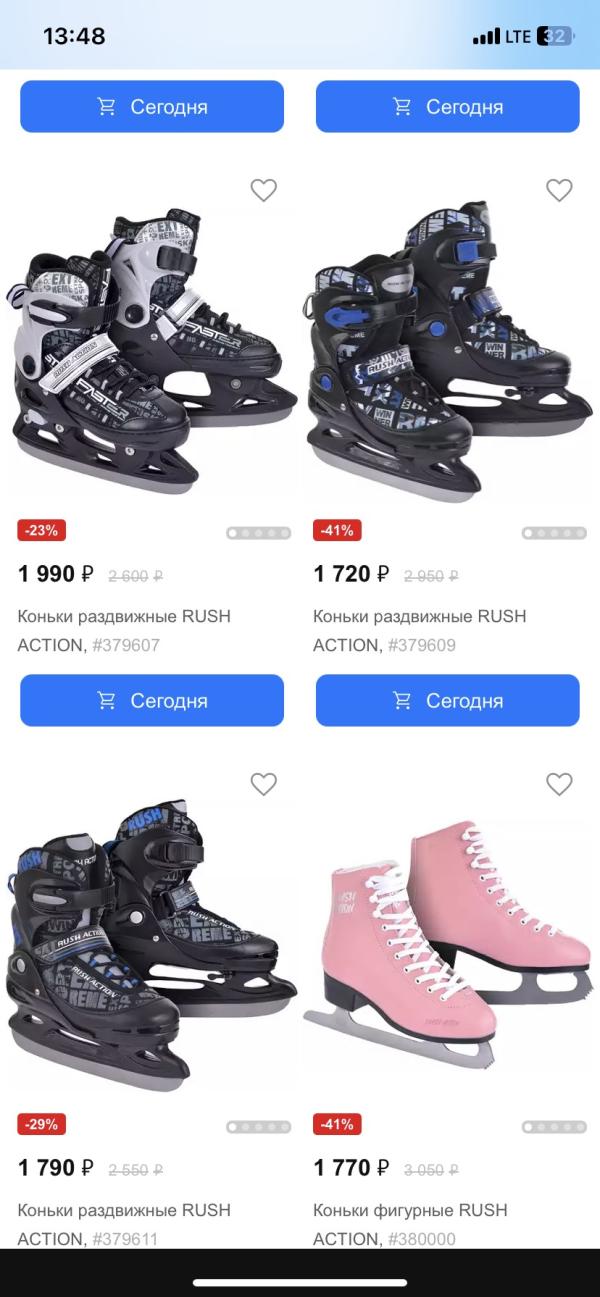Viewport: 600px width, 1297px height.
Task: Like the RUSH ACTION skates #379609
Action: point(559,190)
